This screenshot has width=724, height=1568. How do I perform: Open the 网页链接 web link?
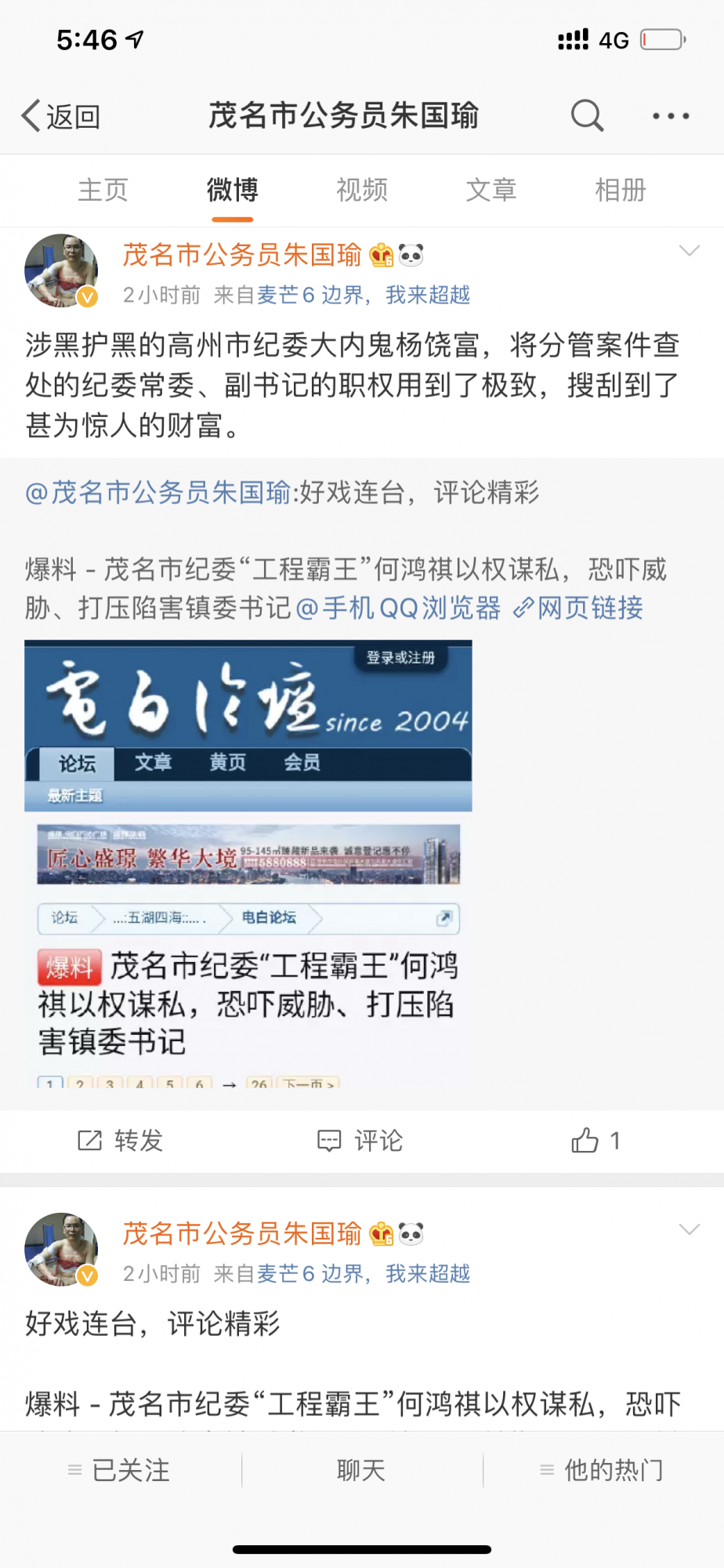[580, 608]
